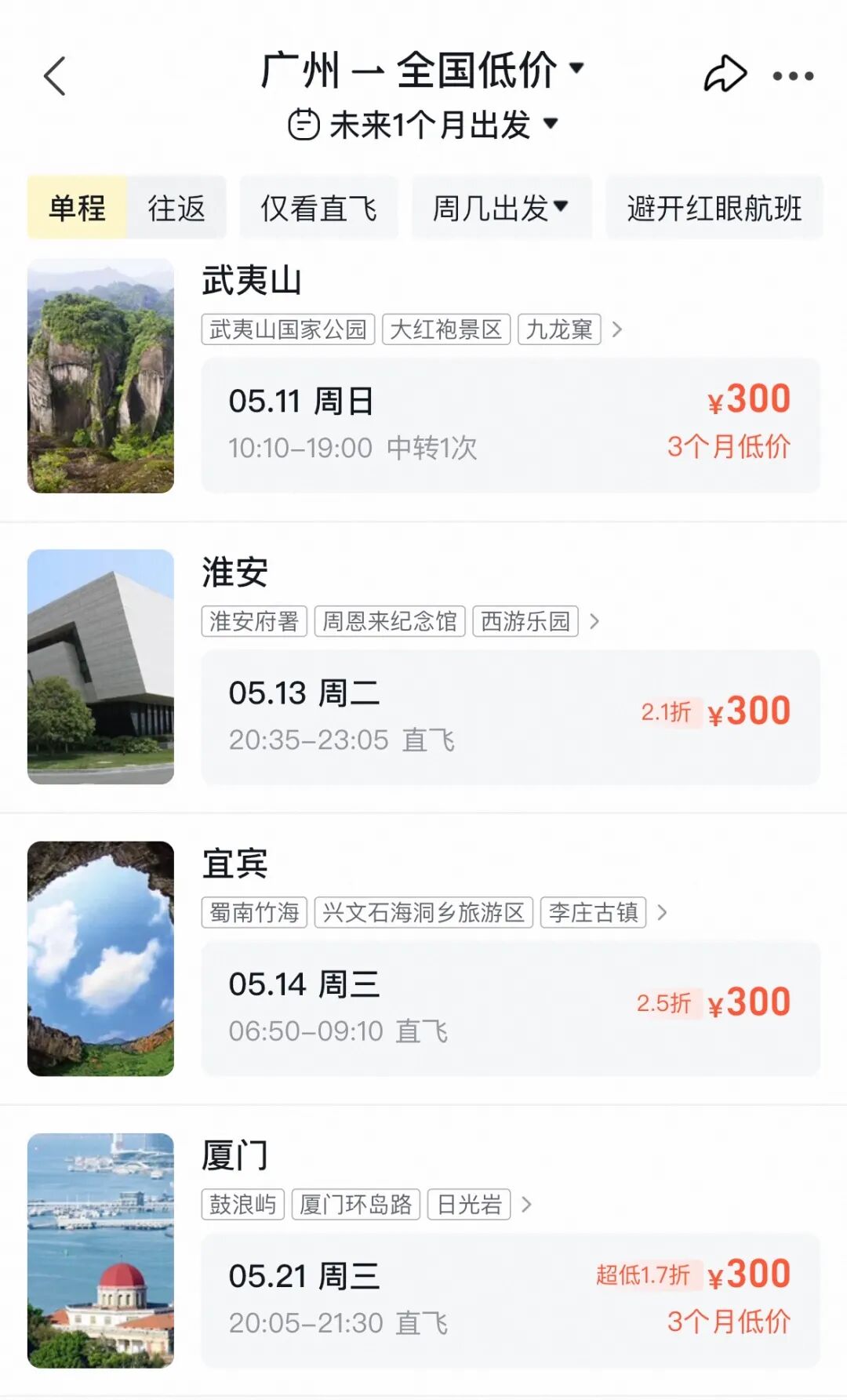This screenshot has height=1400, width=847.
Task: Expand more 厦门 attractions with the chevron
Action: coord(527,1204)
